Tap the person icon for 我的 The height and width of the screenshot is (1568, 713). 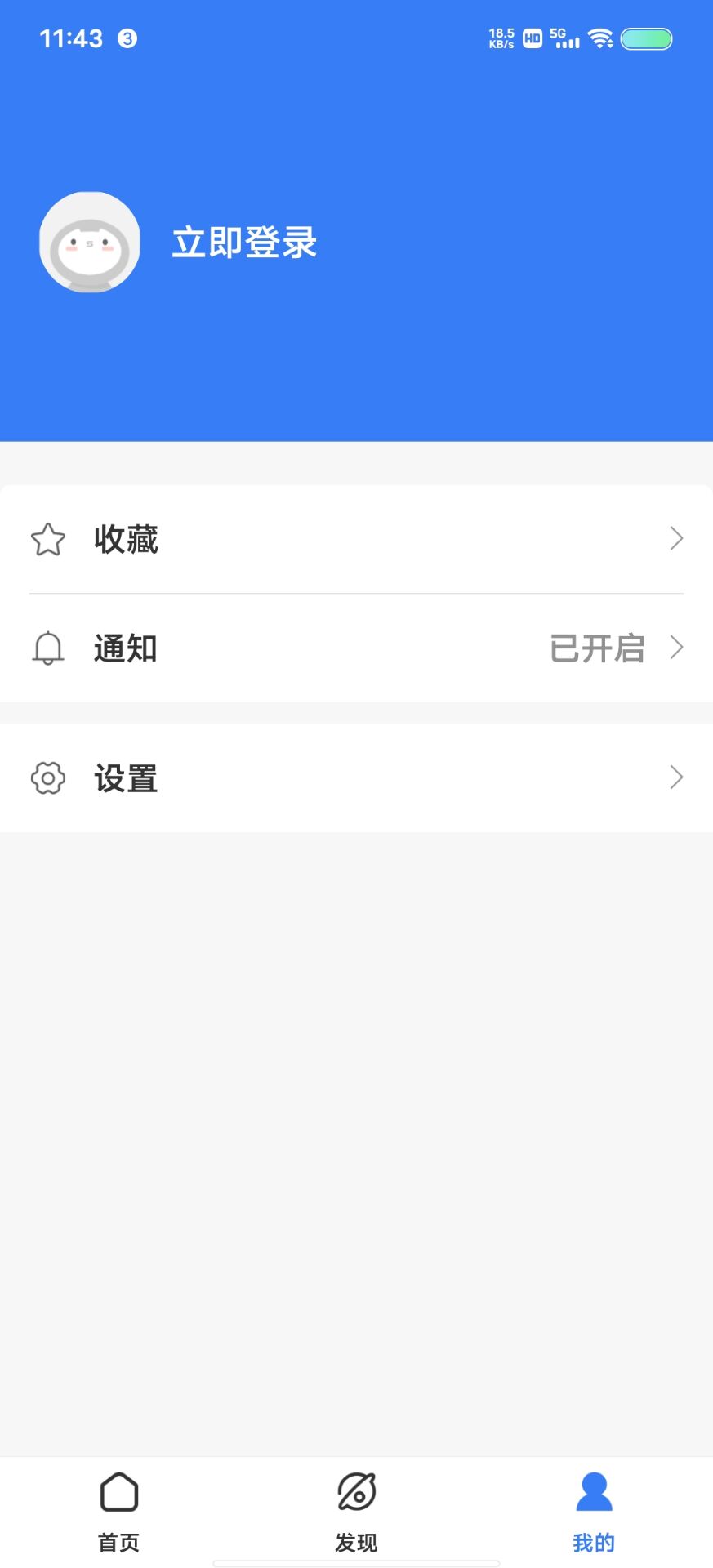pyautogui.click(x=594, y=1492)
